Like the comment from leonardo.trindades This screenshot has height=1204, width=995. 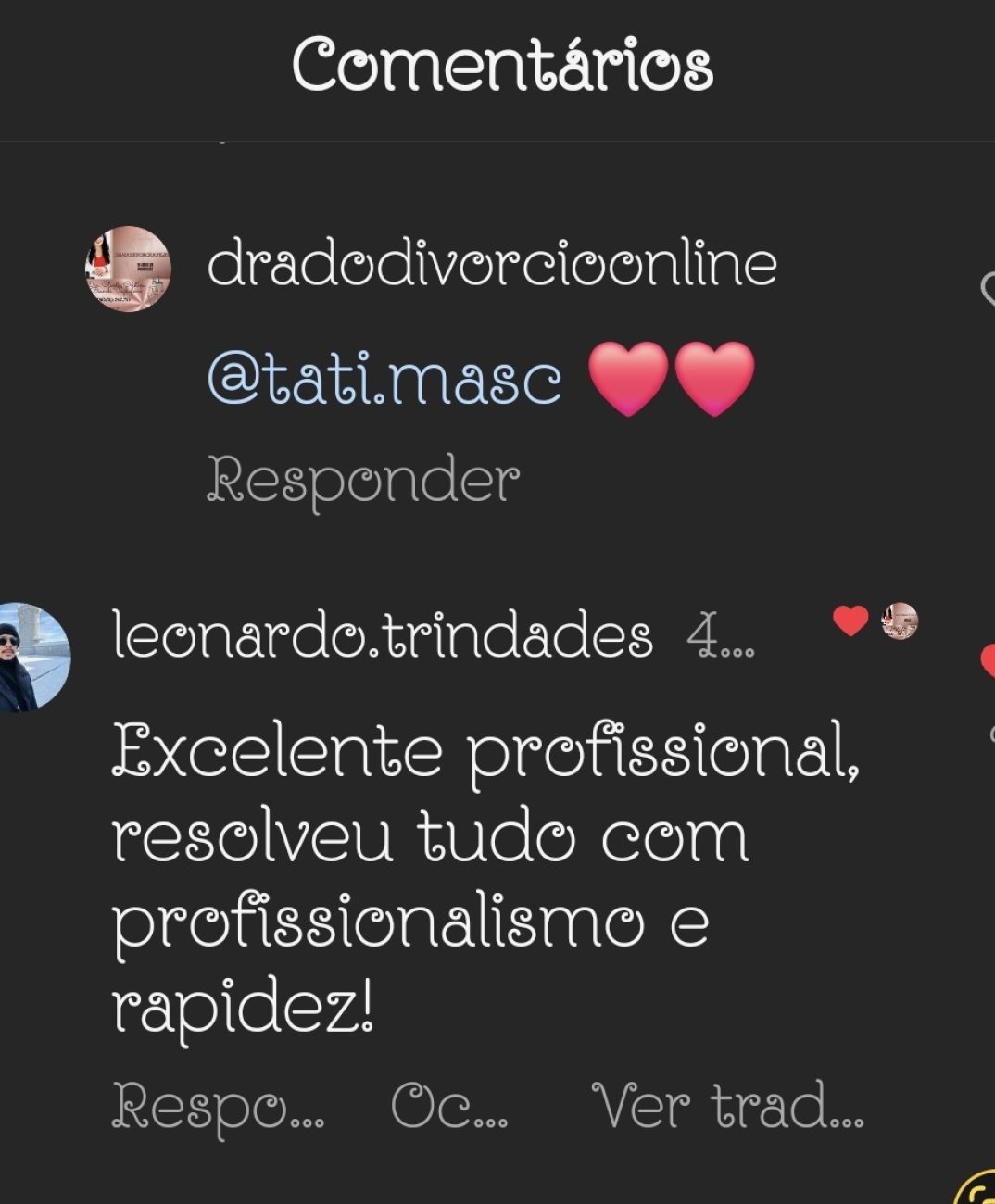point(988,659)
